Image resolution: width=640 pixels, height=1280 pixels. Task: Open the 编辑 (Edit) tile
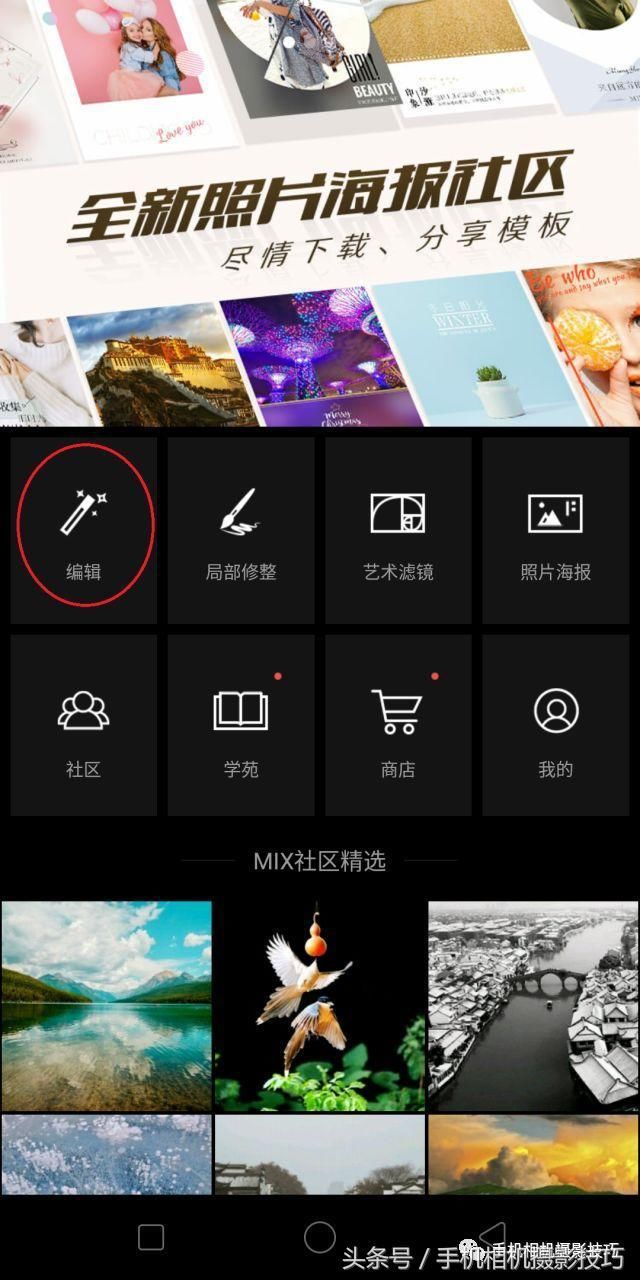coord(84,530)
